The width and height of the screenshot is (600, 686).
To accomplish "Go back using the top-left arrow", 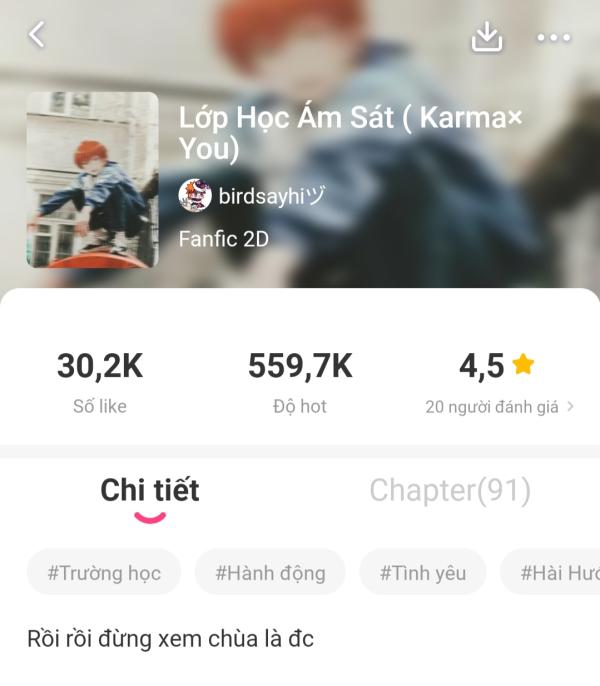I will click(x=37, y=35).
